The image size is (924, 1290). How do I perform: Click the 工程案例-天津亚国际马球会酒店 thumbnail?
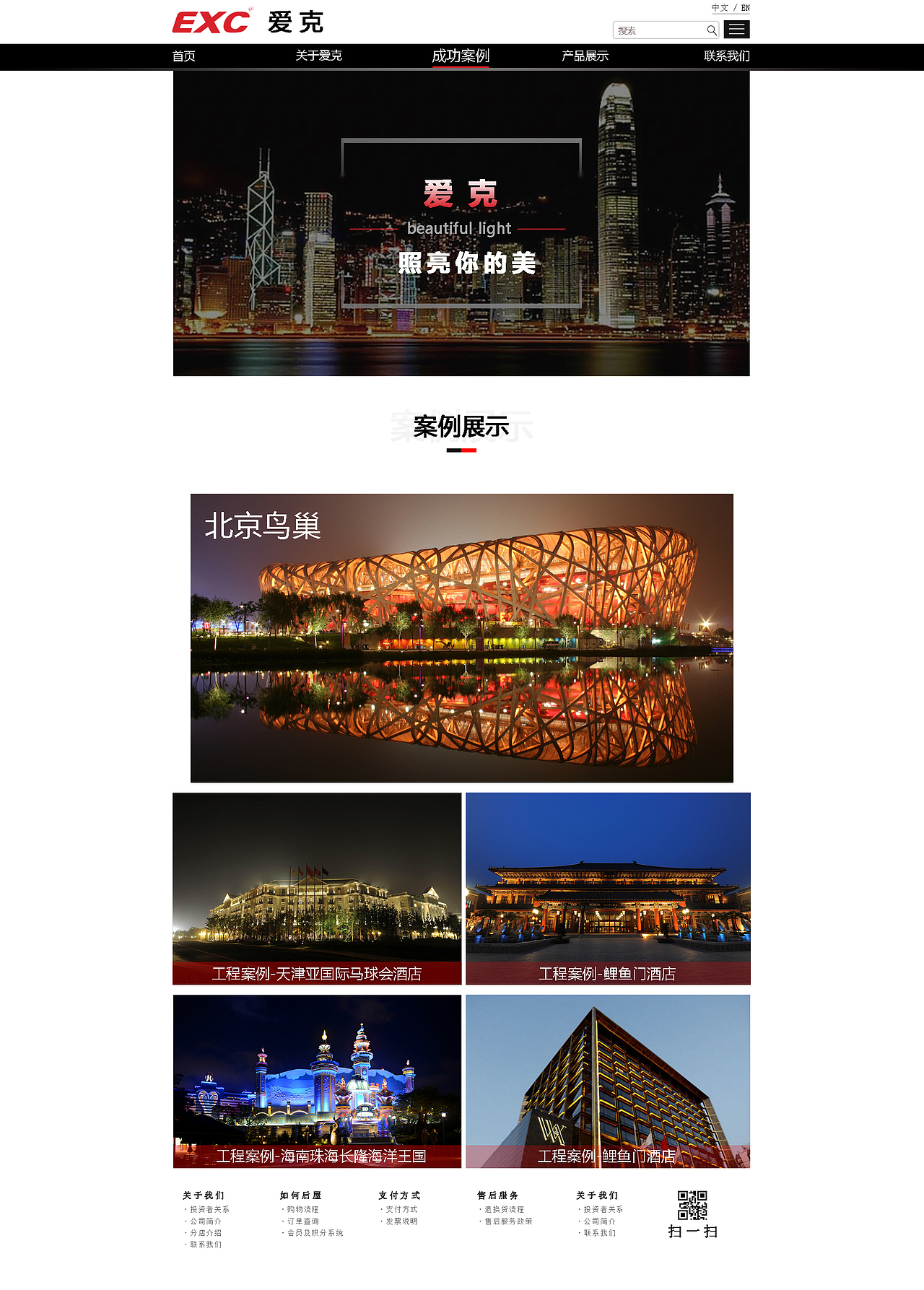pyautogui.click(x=318, y=888)
